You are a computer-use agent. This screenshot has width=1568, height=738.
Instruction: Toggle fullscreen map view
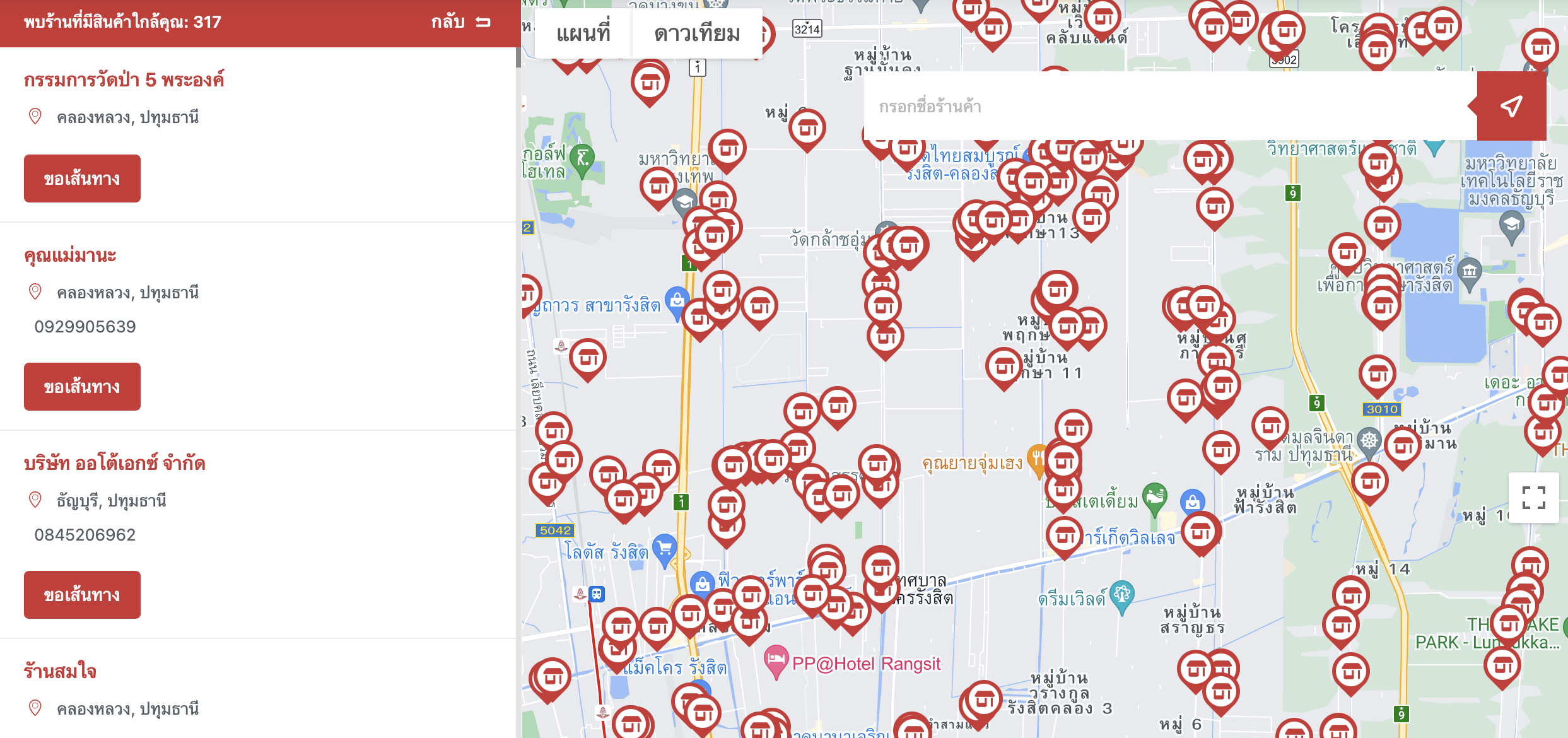(x=1533, y=497)
